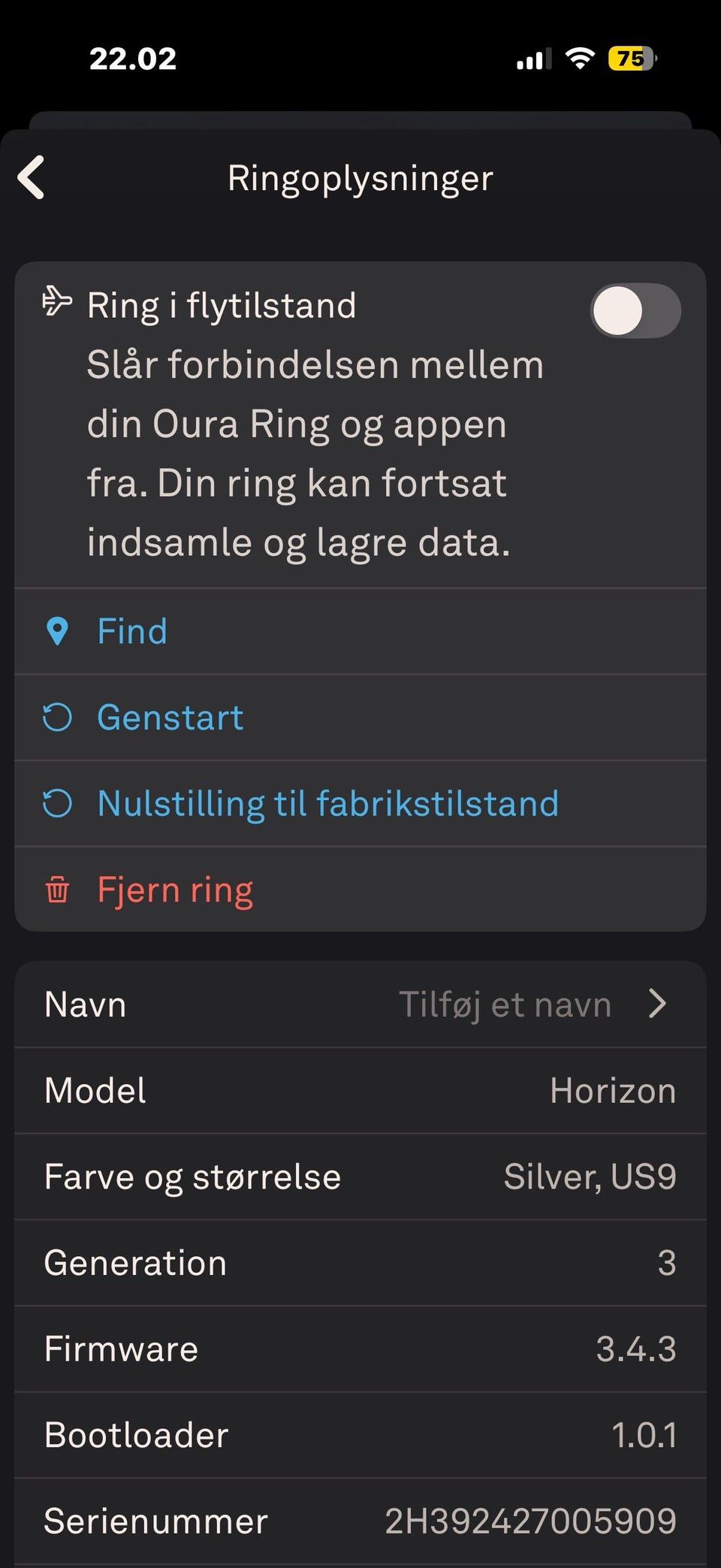Tap Fjern ring to remove the ring
The image size is (721, 1568).
click(360, 890)
